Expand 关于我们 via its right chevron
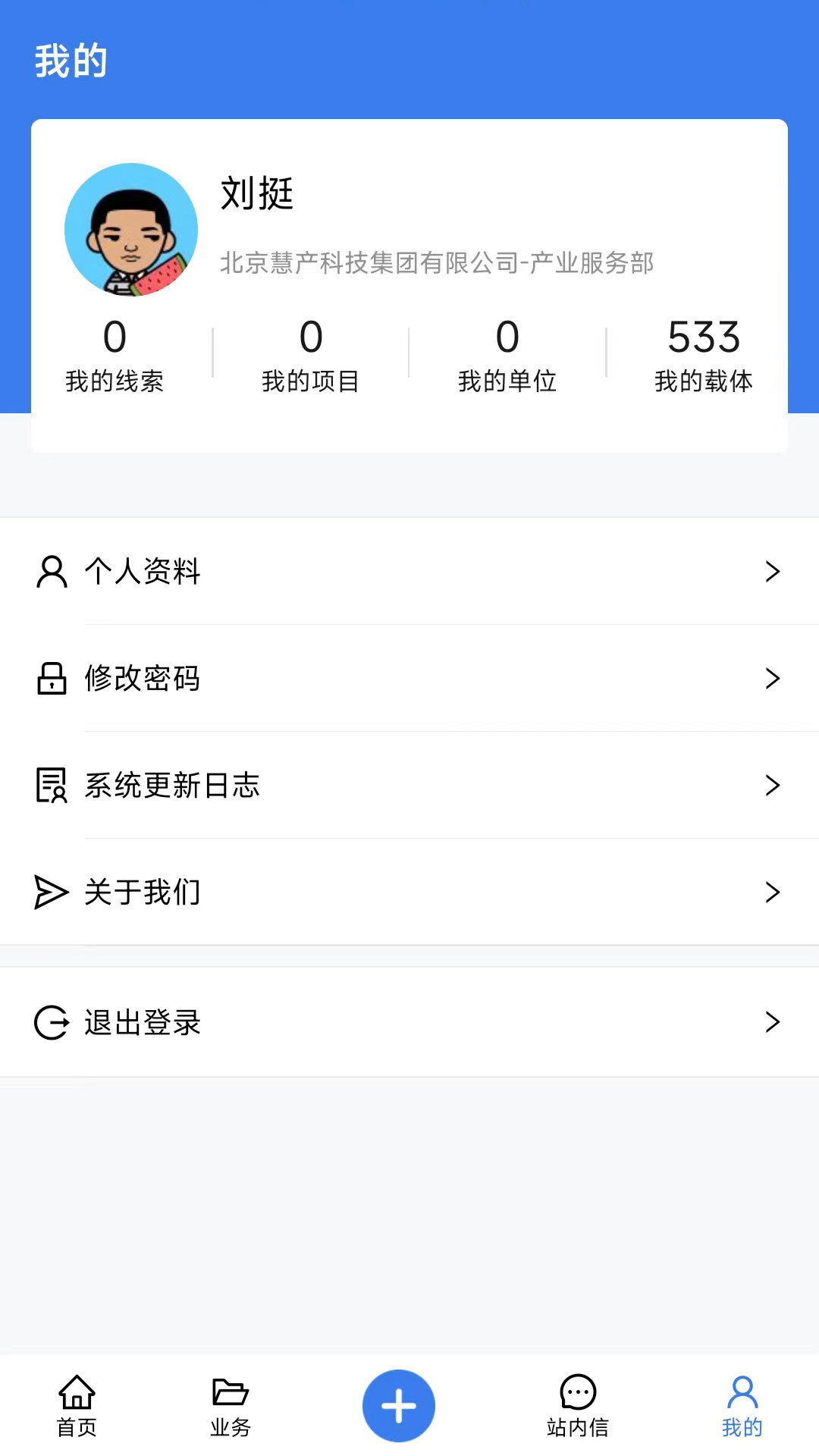 tap(773, 893)
